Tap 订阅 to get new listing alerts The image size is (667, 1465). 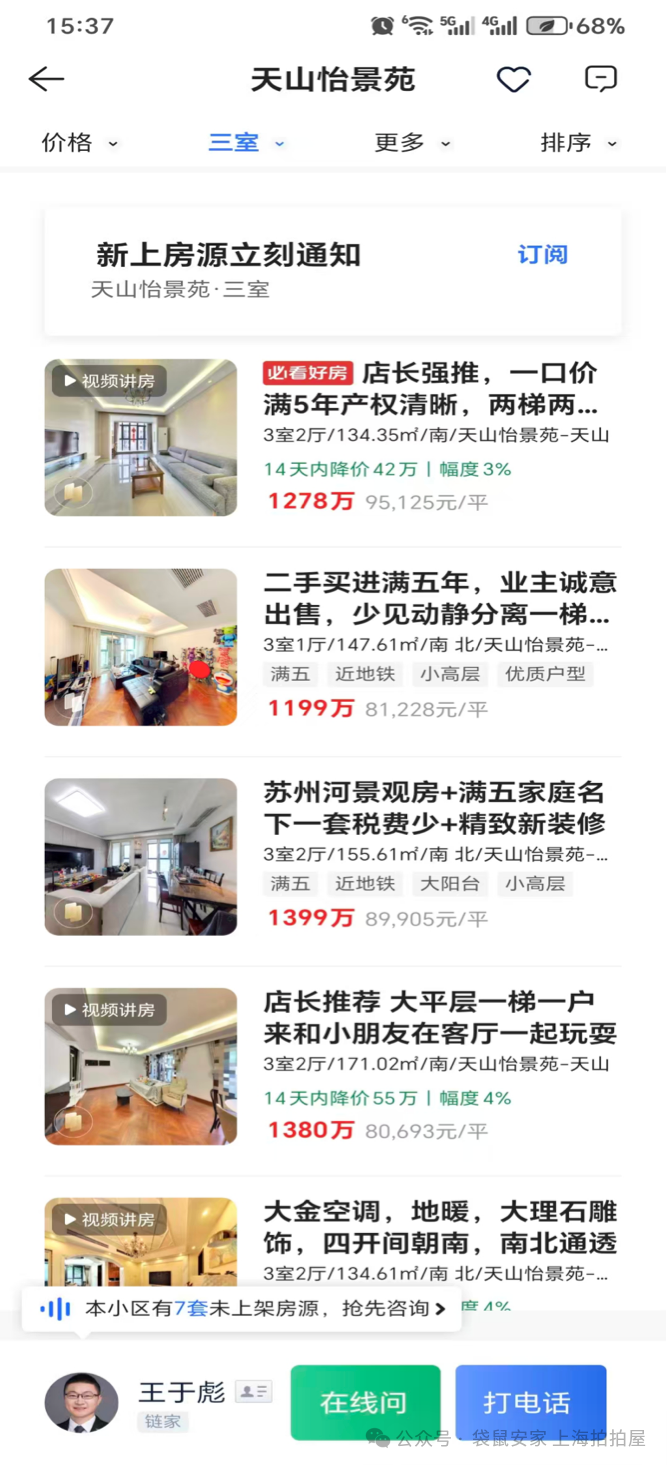click(x=542, y=255)
